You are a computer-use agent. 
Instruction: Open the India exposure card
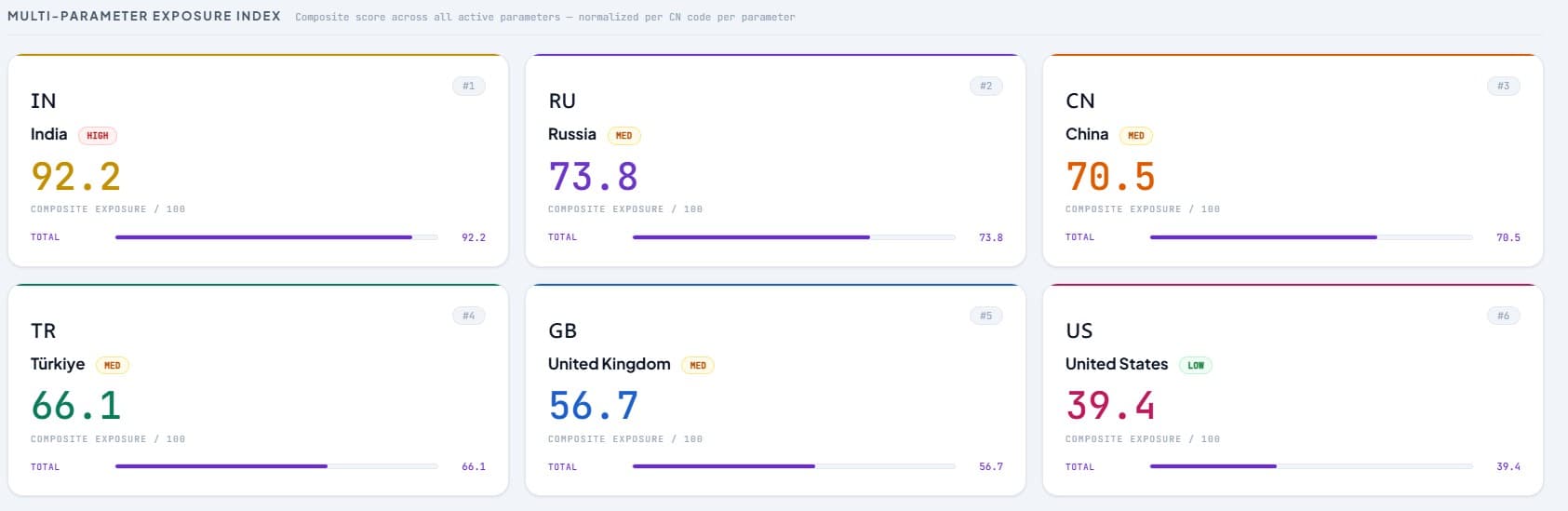point(258,160)
